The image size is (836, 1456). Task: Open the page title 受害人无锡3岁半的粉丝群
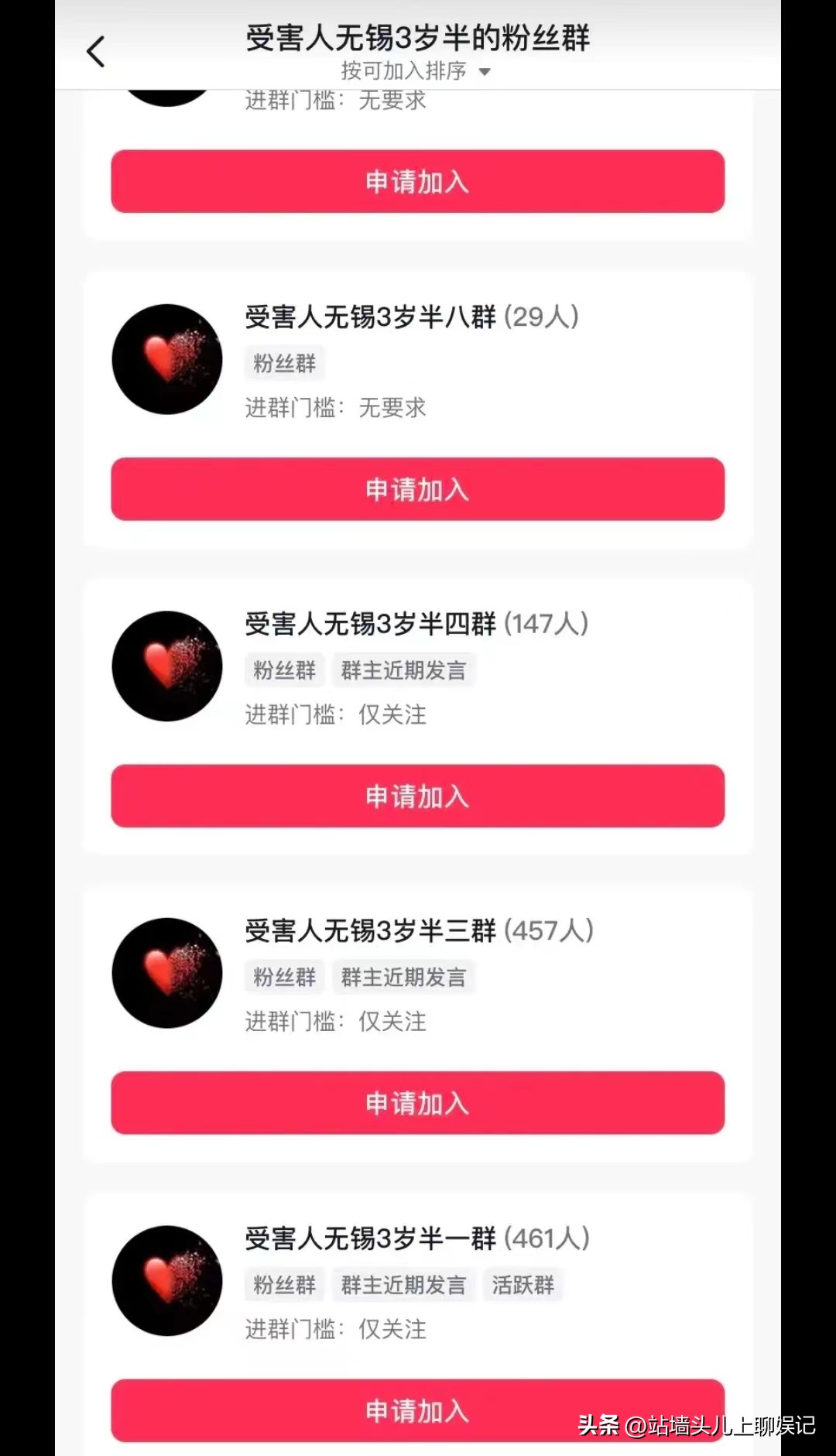coord(418,37)
